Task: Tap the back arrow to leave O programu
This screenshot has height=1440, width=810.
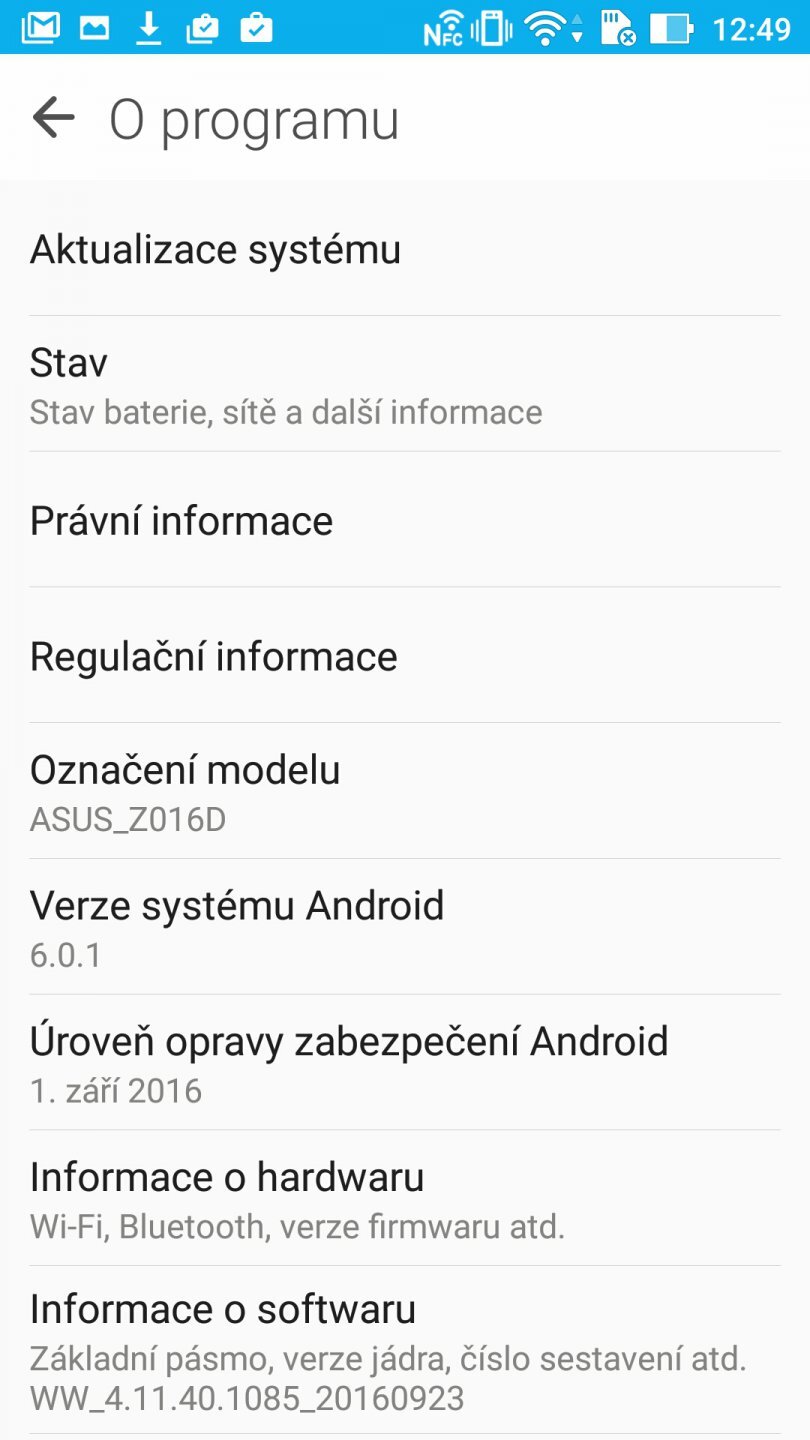Action: [50, 118]
